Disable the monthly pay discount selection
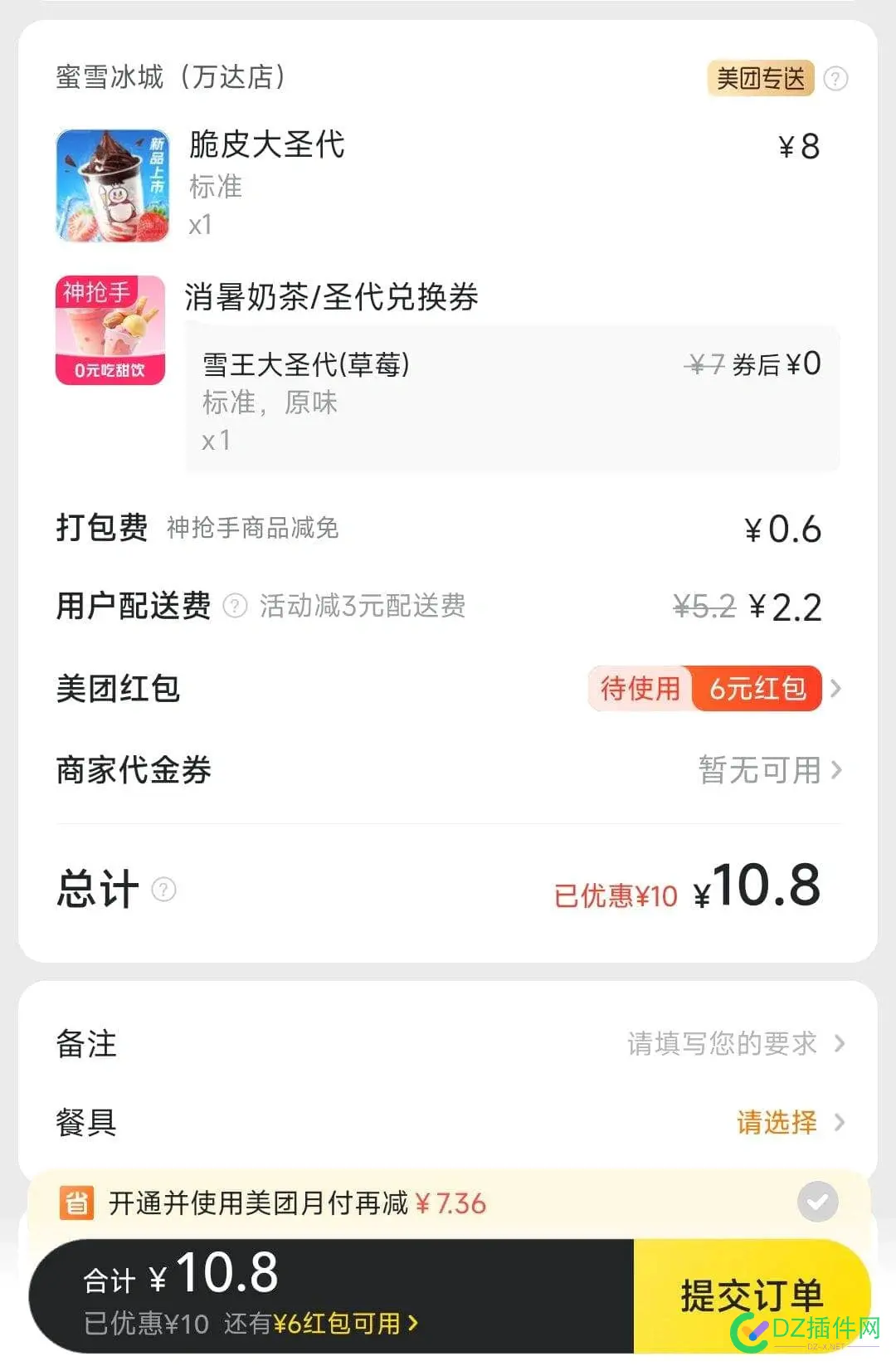 coord(818,1201)
